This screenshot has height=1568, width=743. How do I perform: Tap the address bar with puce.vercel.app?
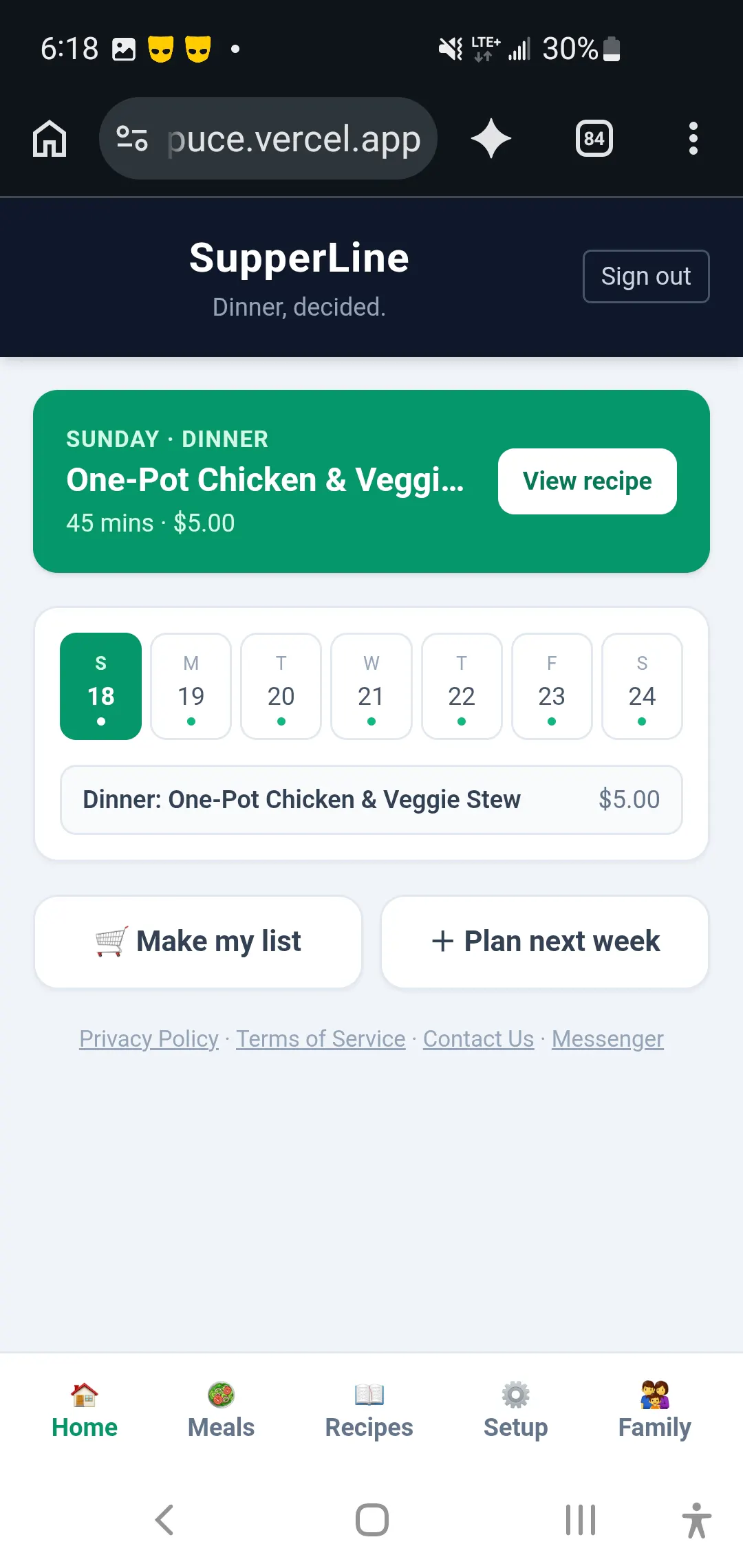[268, 139]
